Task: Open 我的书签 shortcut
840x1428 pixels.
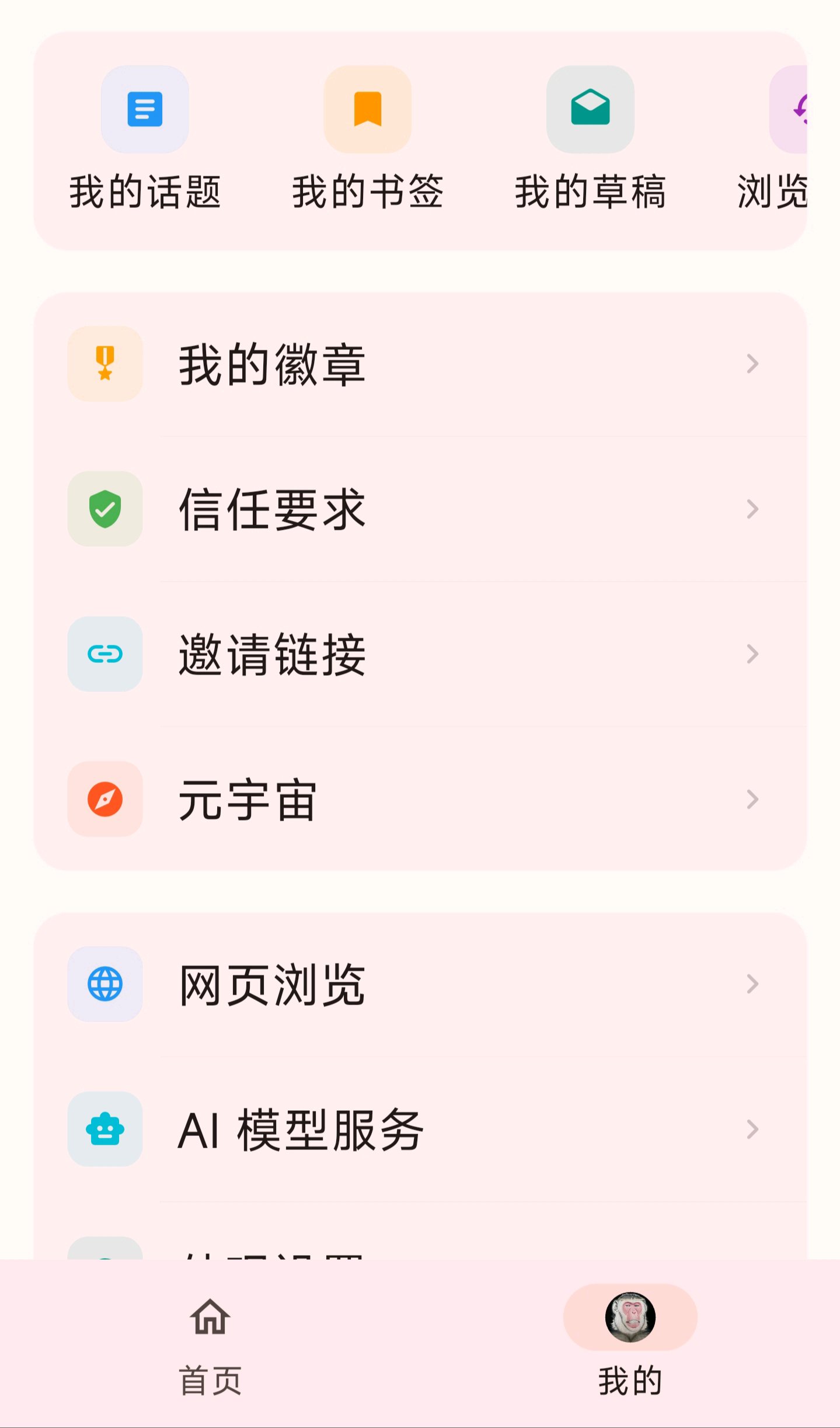Action: [x=368, y=139]
